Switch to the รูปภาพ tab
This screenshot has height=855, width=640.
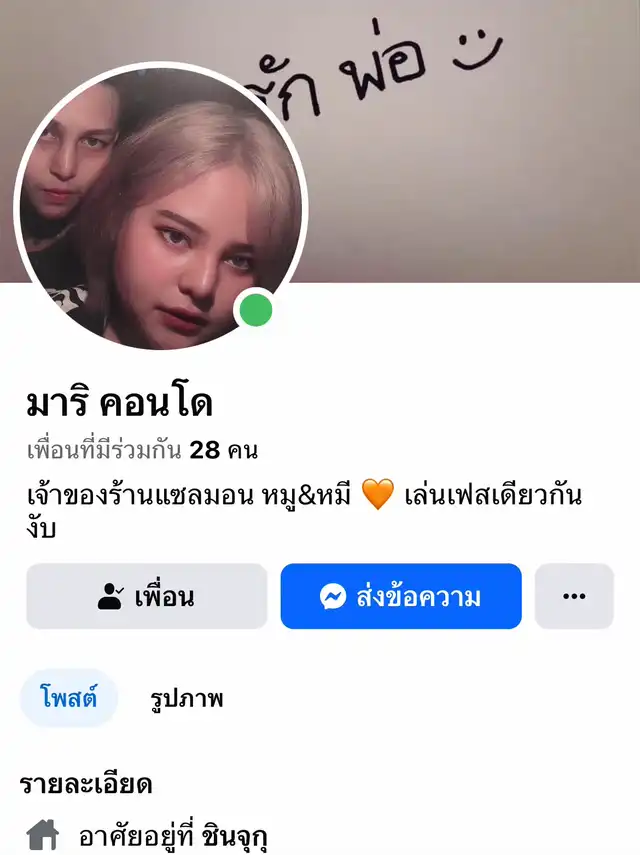pos(187,698)
